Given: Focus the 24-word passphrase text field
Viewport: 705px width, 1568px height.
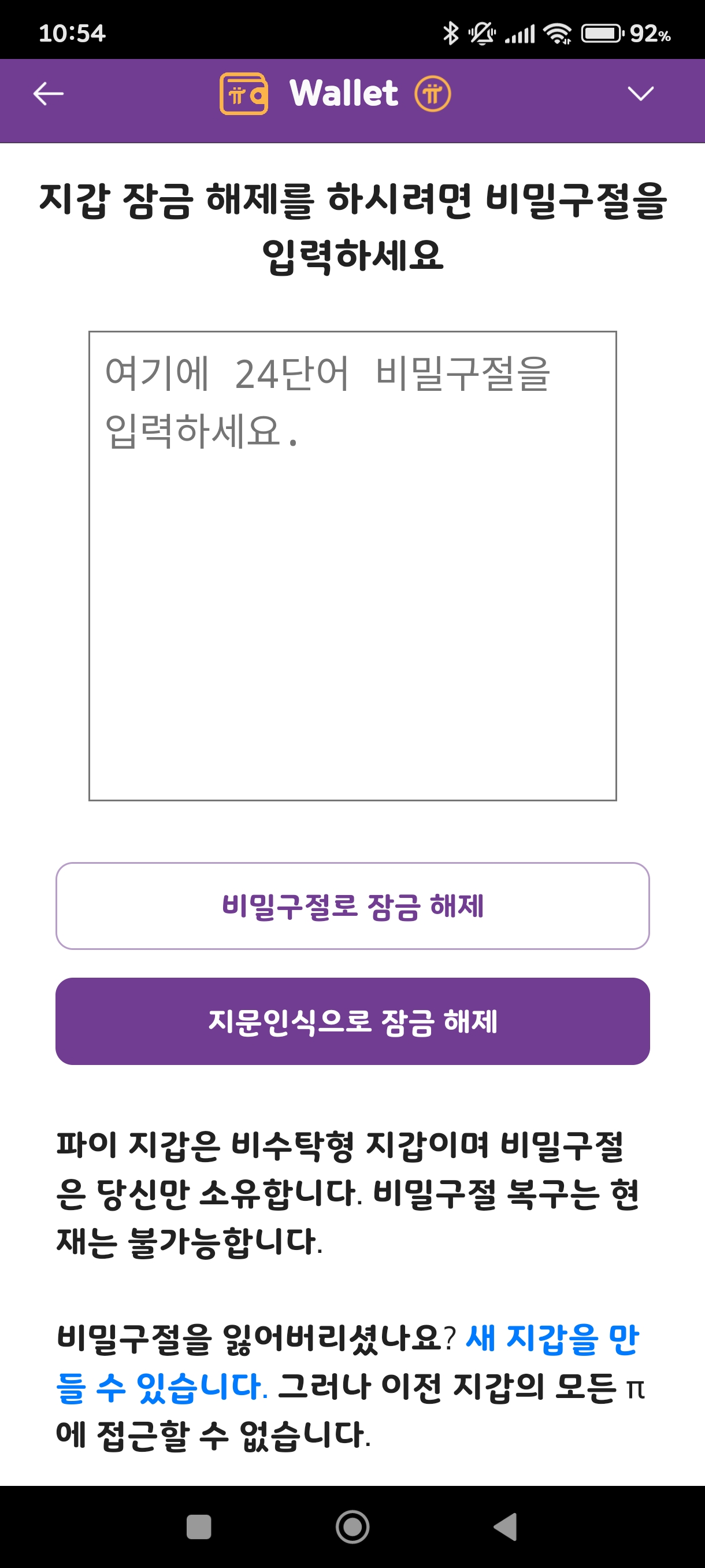Looking at the screenshot, I should pos(352,565).
